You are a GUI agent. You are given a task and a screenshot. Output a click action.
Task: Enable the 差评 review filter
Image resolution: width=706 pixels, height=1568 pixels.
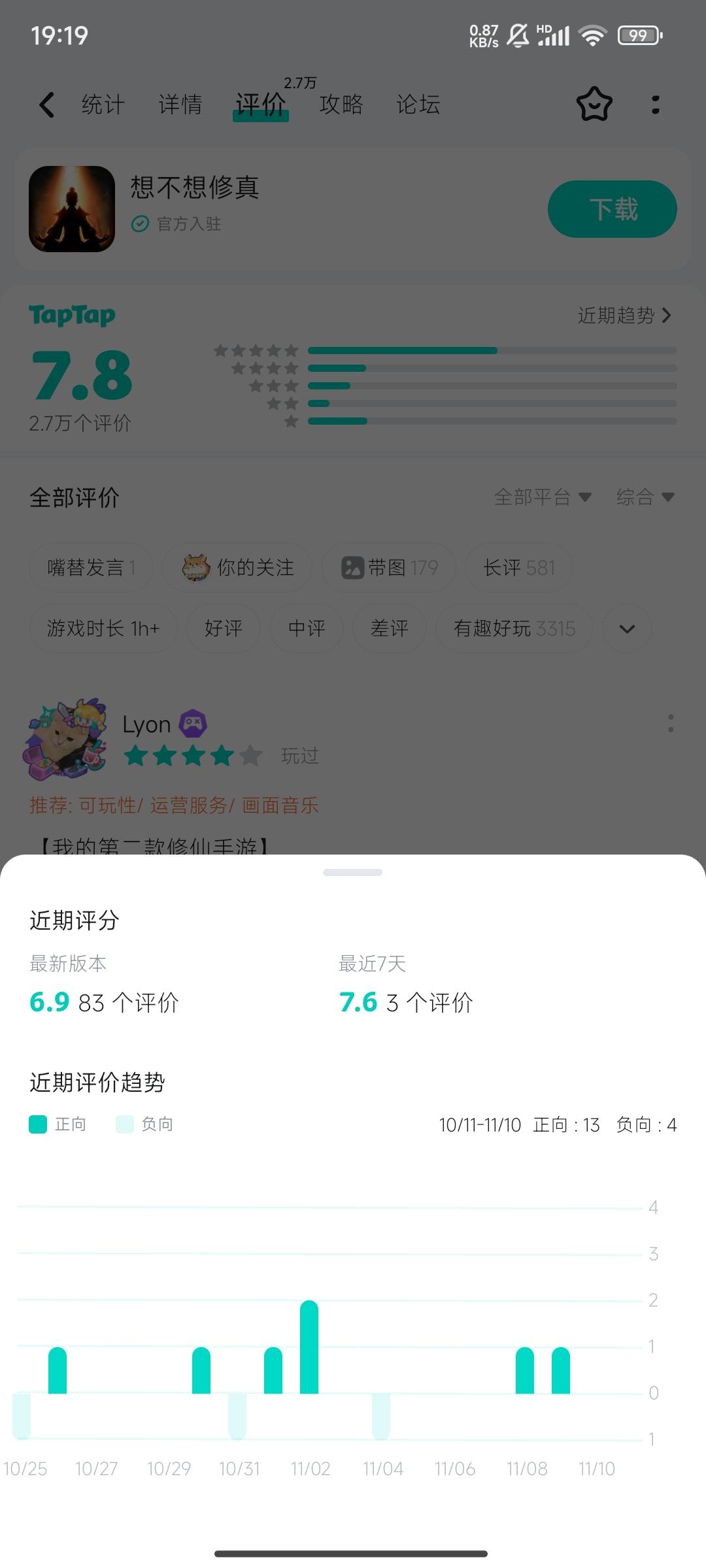click(390, 628)
